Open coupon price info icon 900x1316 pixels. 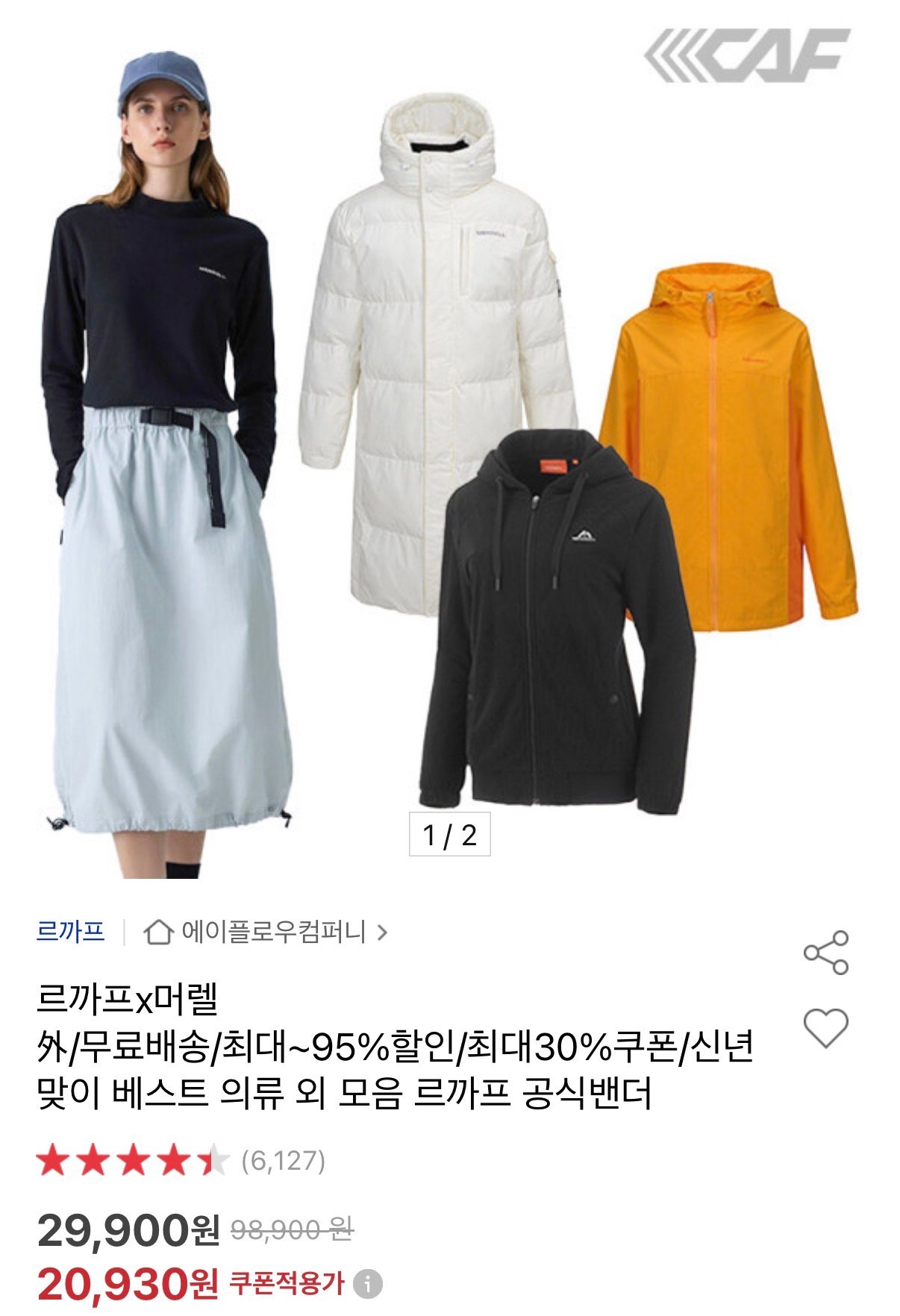[367, 1284]
